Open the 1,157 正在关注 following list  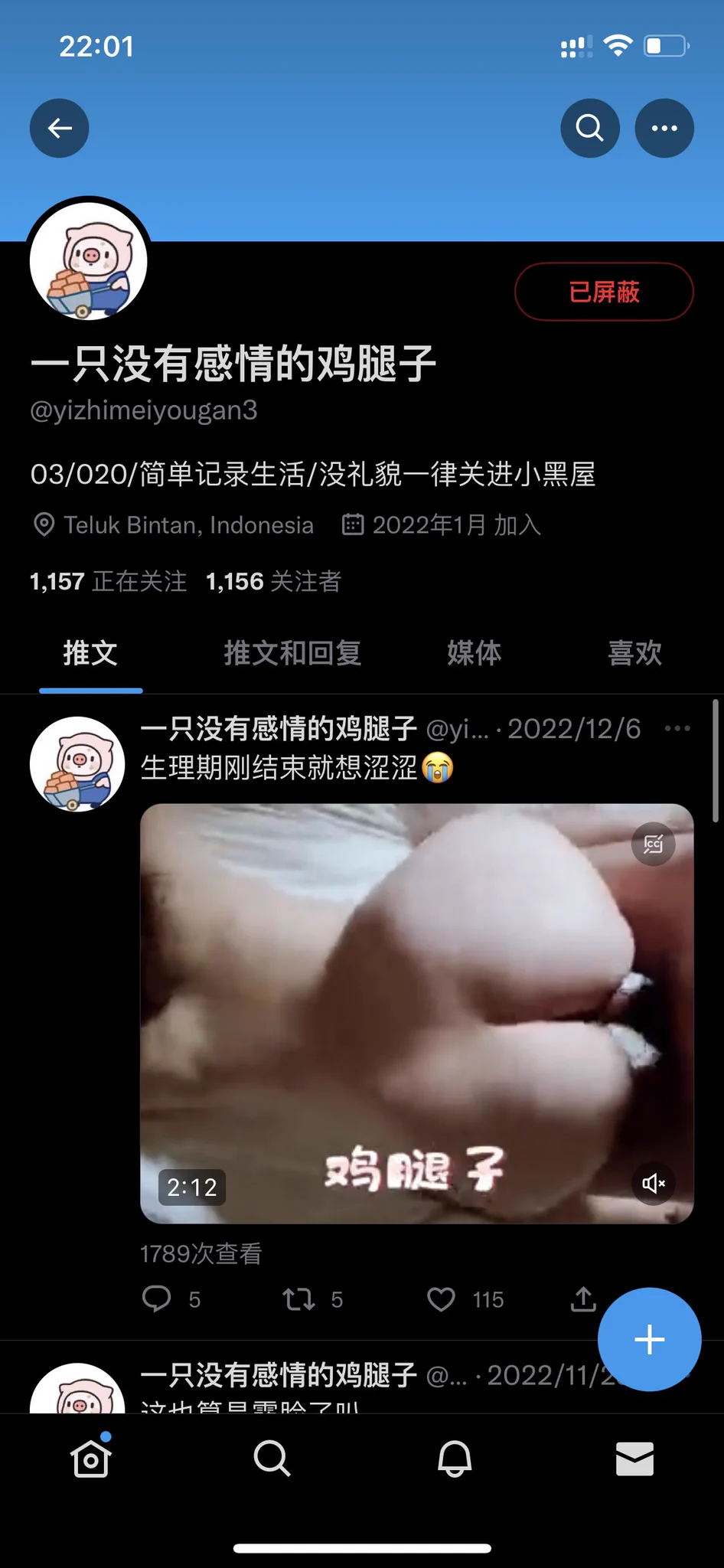tap(108, 582)
